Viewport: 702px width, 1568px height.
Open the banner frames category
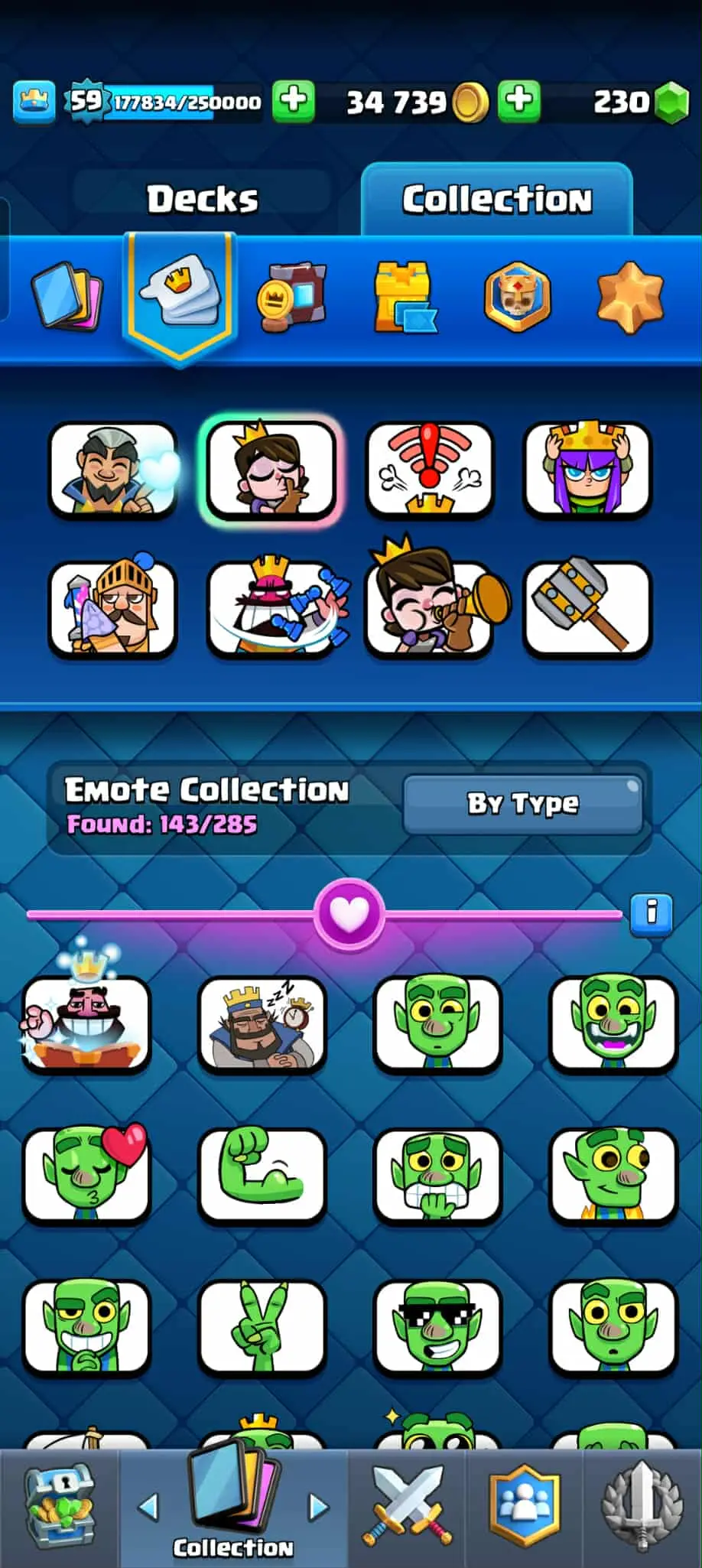tap(292, 297)
